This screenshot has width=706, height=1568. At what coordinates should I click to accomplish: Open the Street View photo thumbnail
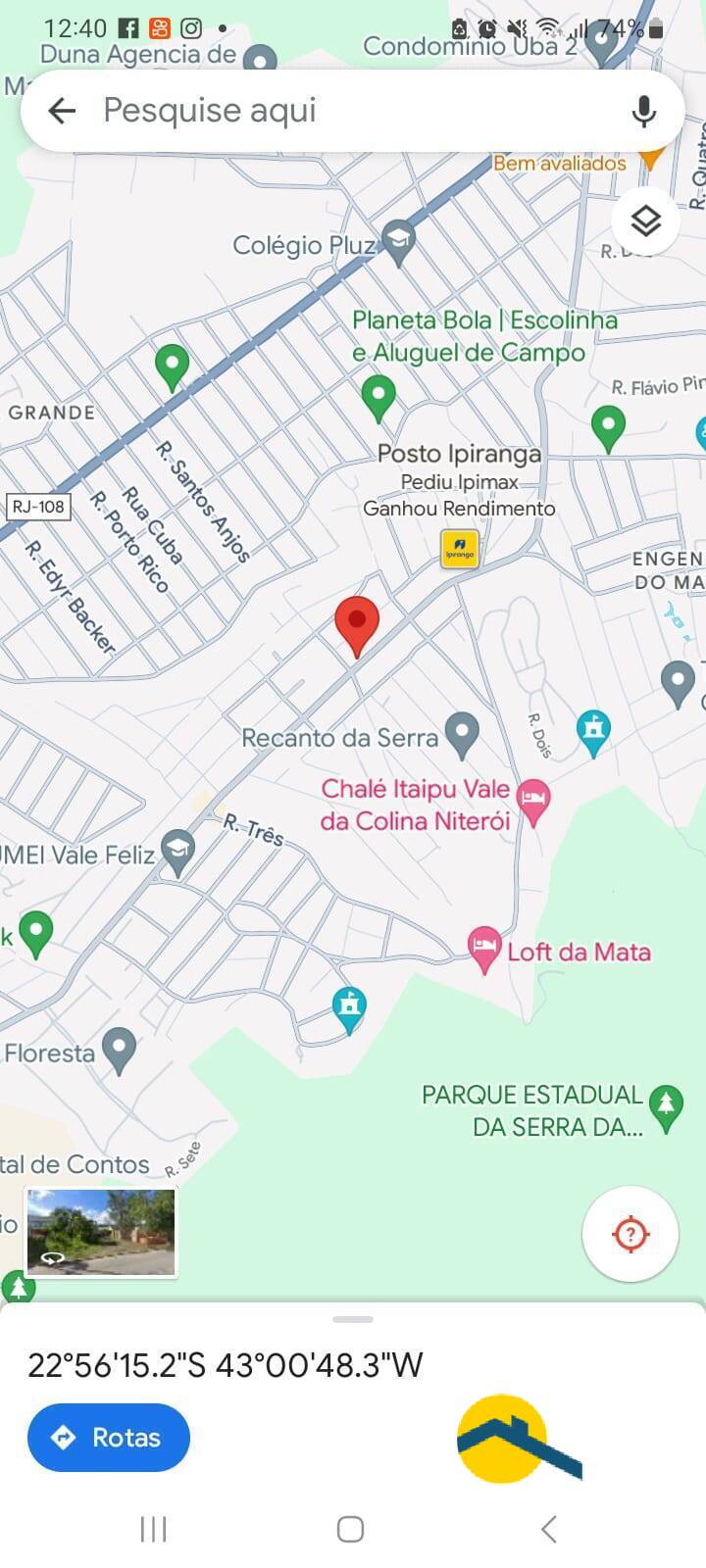pyautogui.click(x=101, y=1233)
